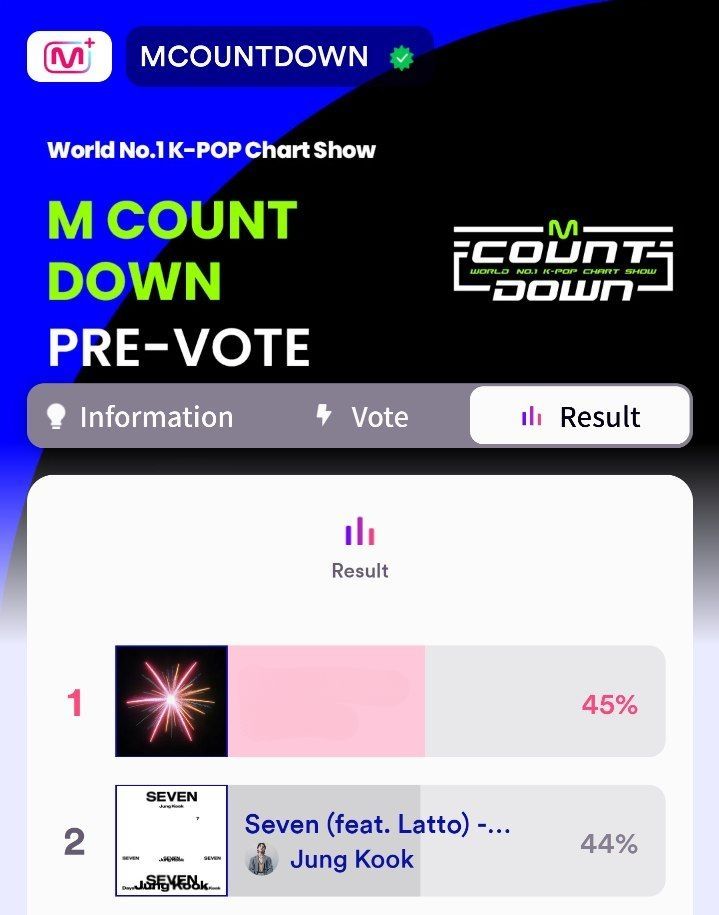
Task: Open Seven (feat. Latto) by Jung Kook
Action: [x=390, y=841]
